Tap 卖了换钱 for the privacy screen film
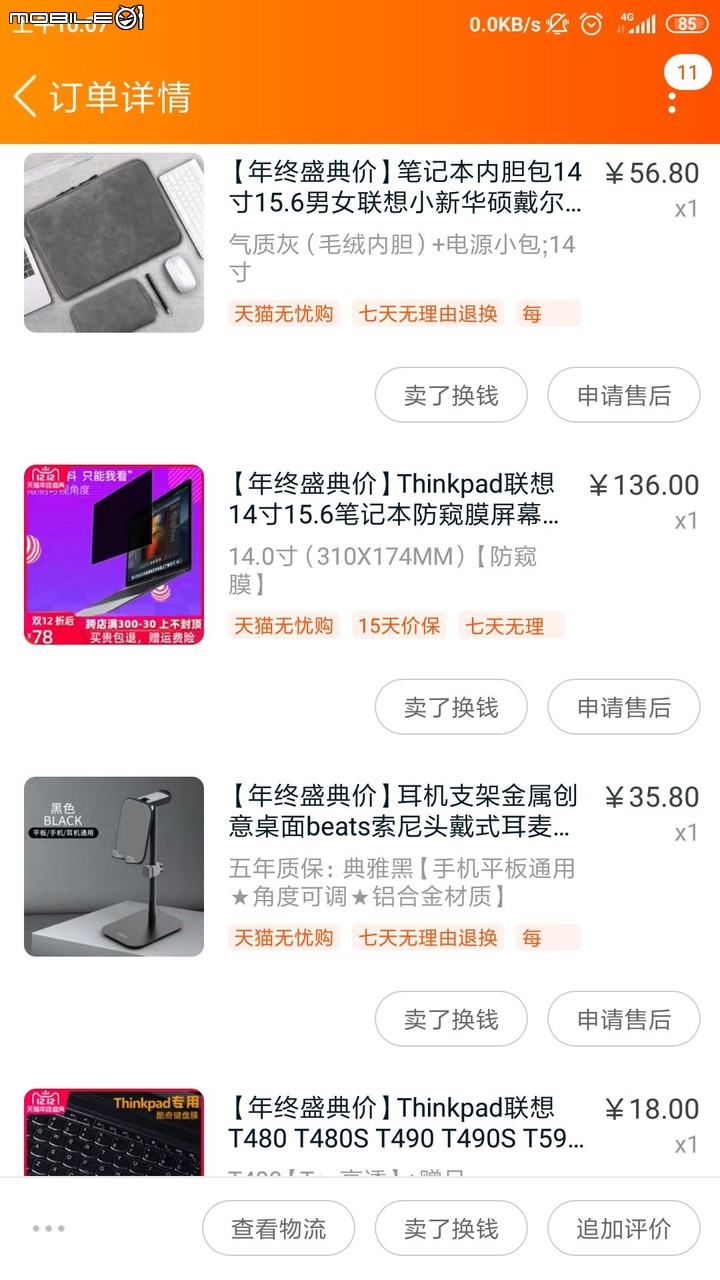The width and height of the screenshot is (720, 1280). pos(451,707)
